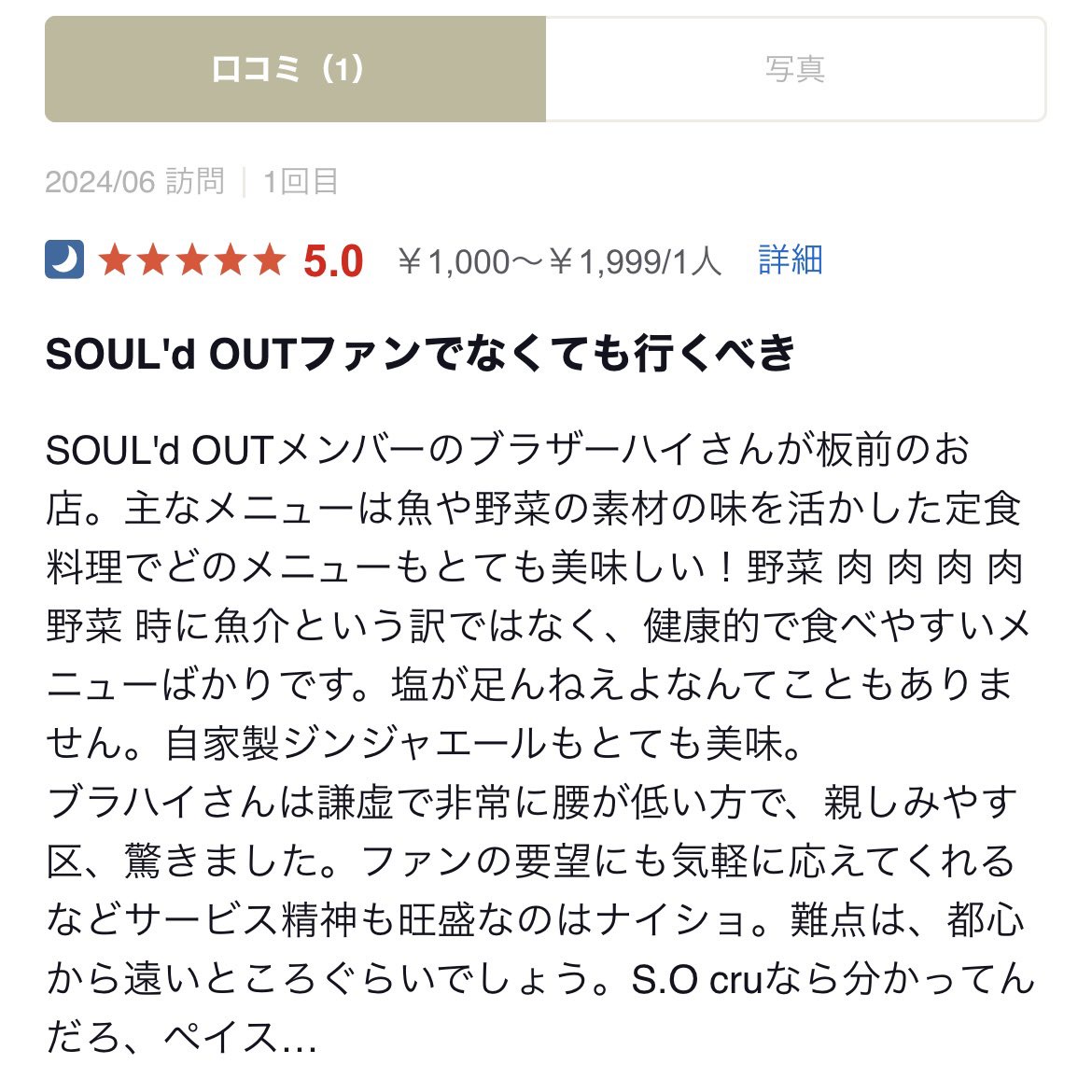Viewport: 1092px width, 1092px height.
Task: Switch to the 写真 tab
Action: coord(794,69)
